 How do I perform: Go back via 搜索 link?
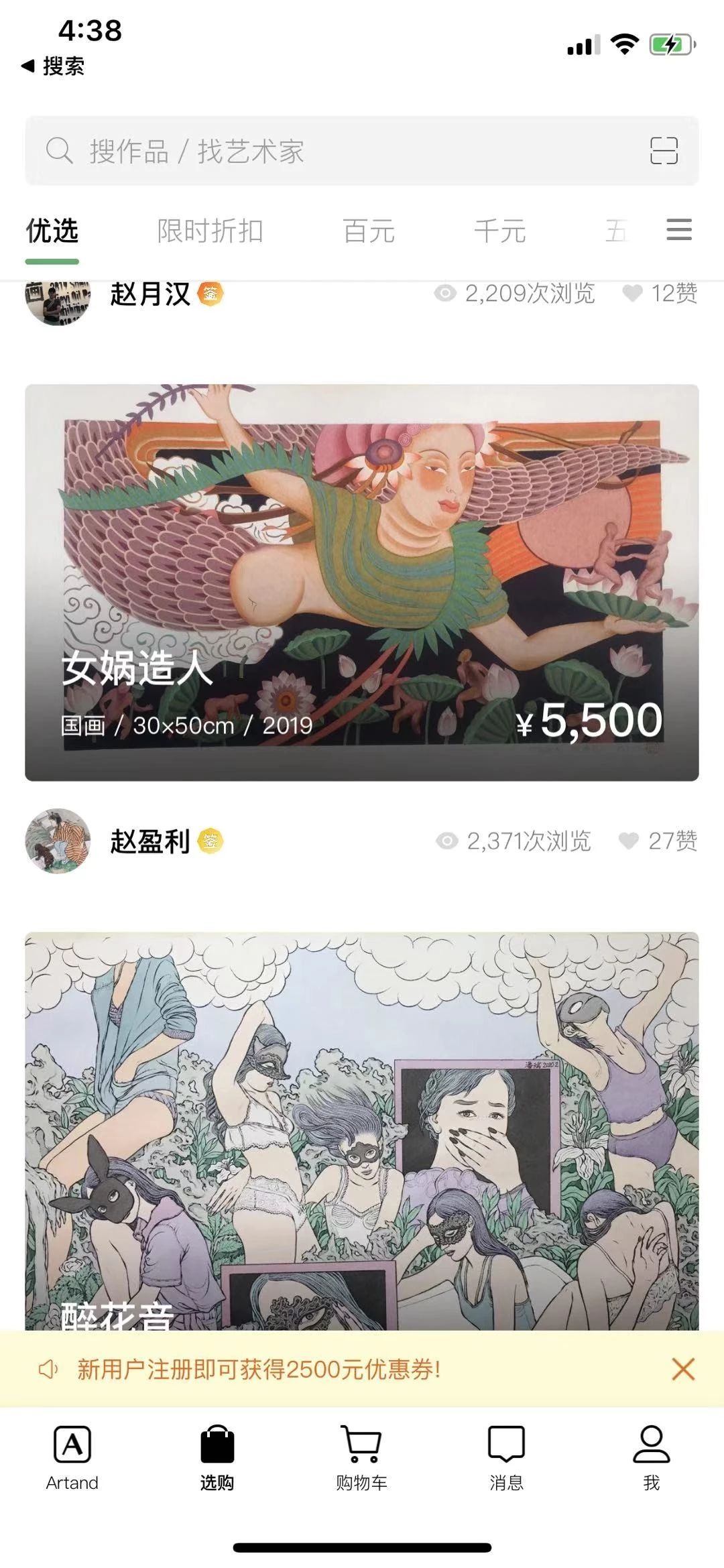(x=54, y=66)
